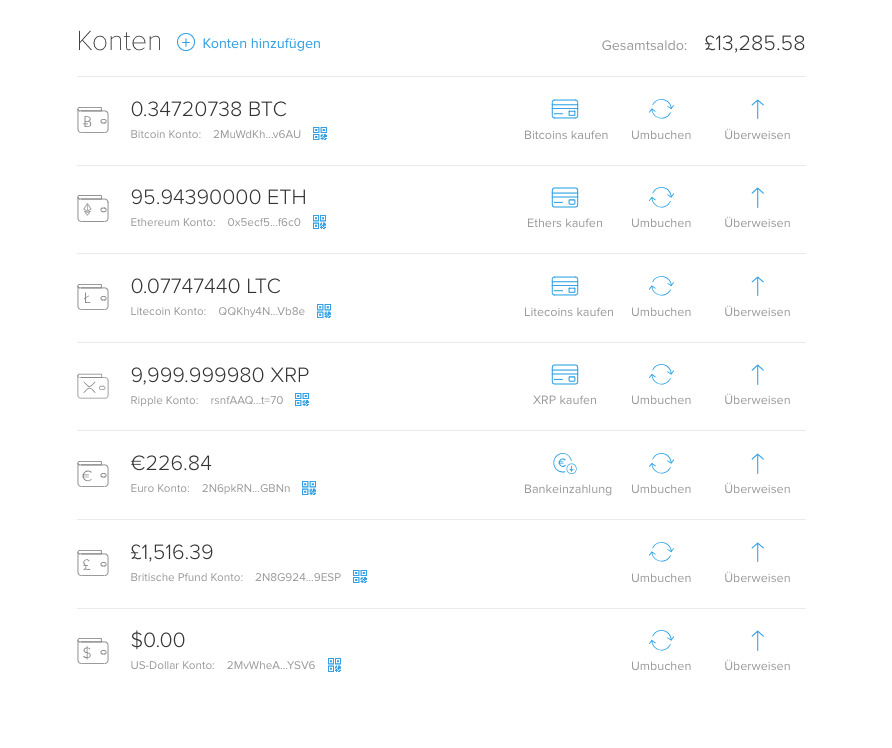Buy Bitcoins with Bitcoins kaufen
Image resolution: width=892 pixels, height=748 pixels.
[565, 120]
